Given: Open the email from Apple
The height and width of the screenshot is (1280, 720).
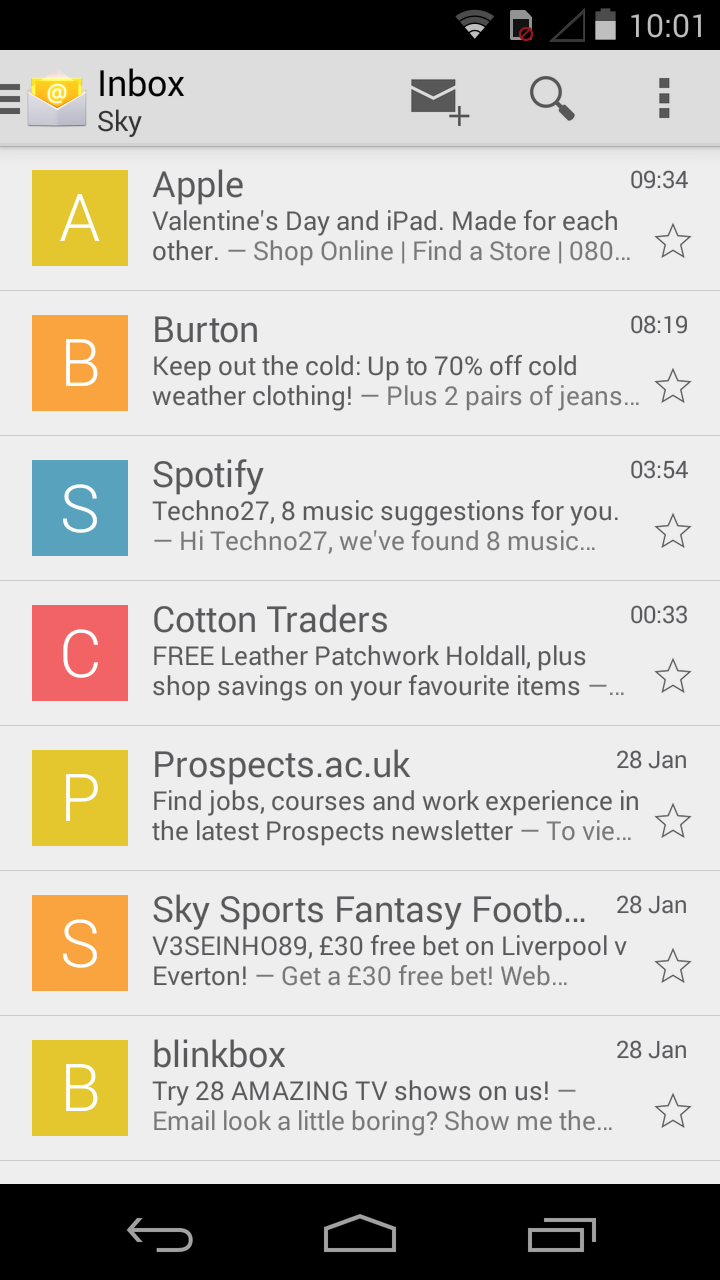Looking at the screenshot, I should point(390,219).
